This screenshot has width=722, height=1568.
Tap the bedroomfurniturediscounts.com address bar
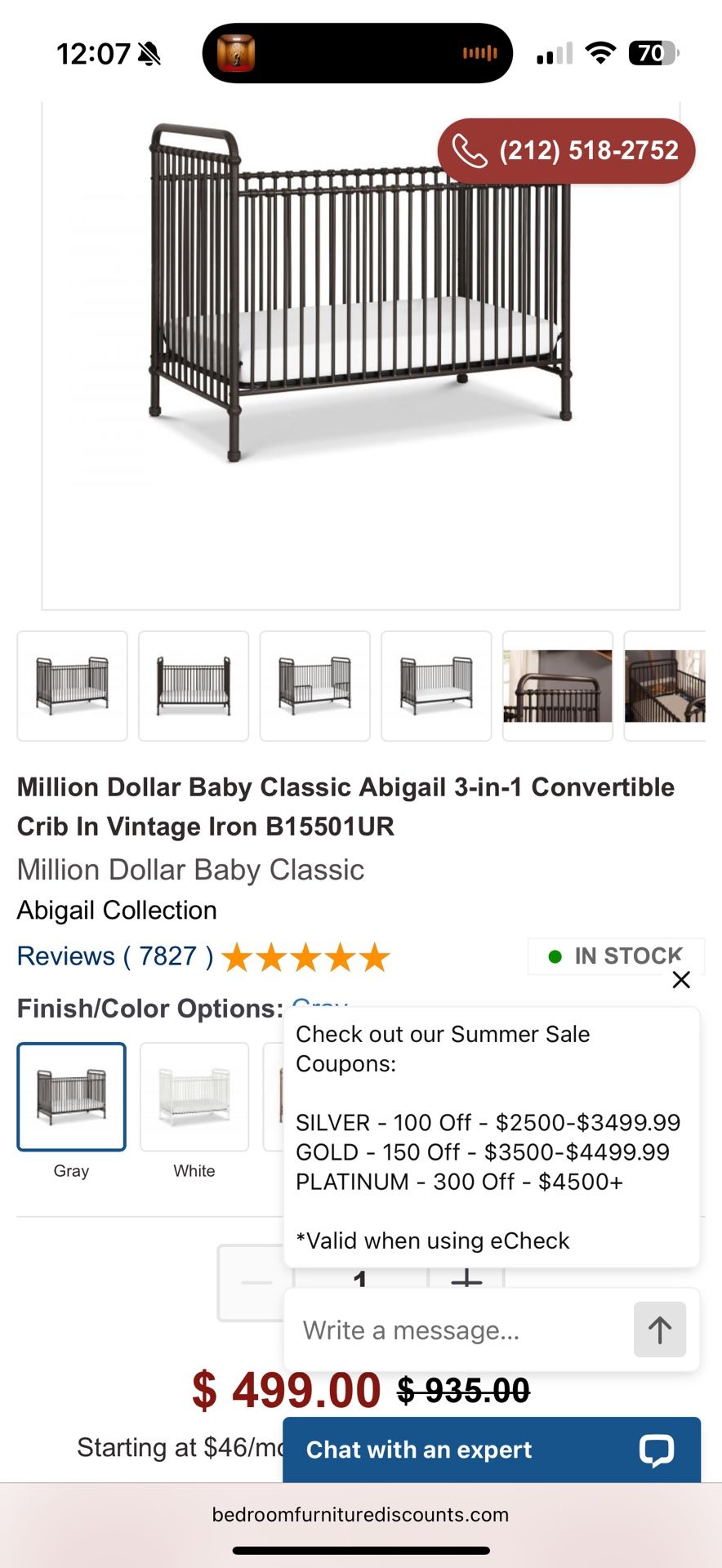click(x=360, y=1515)
